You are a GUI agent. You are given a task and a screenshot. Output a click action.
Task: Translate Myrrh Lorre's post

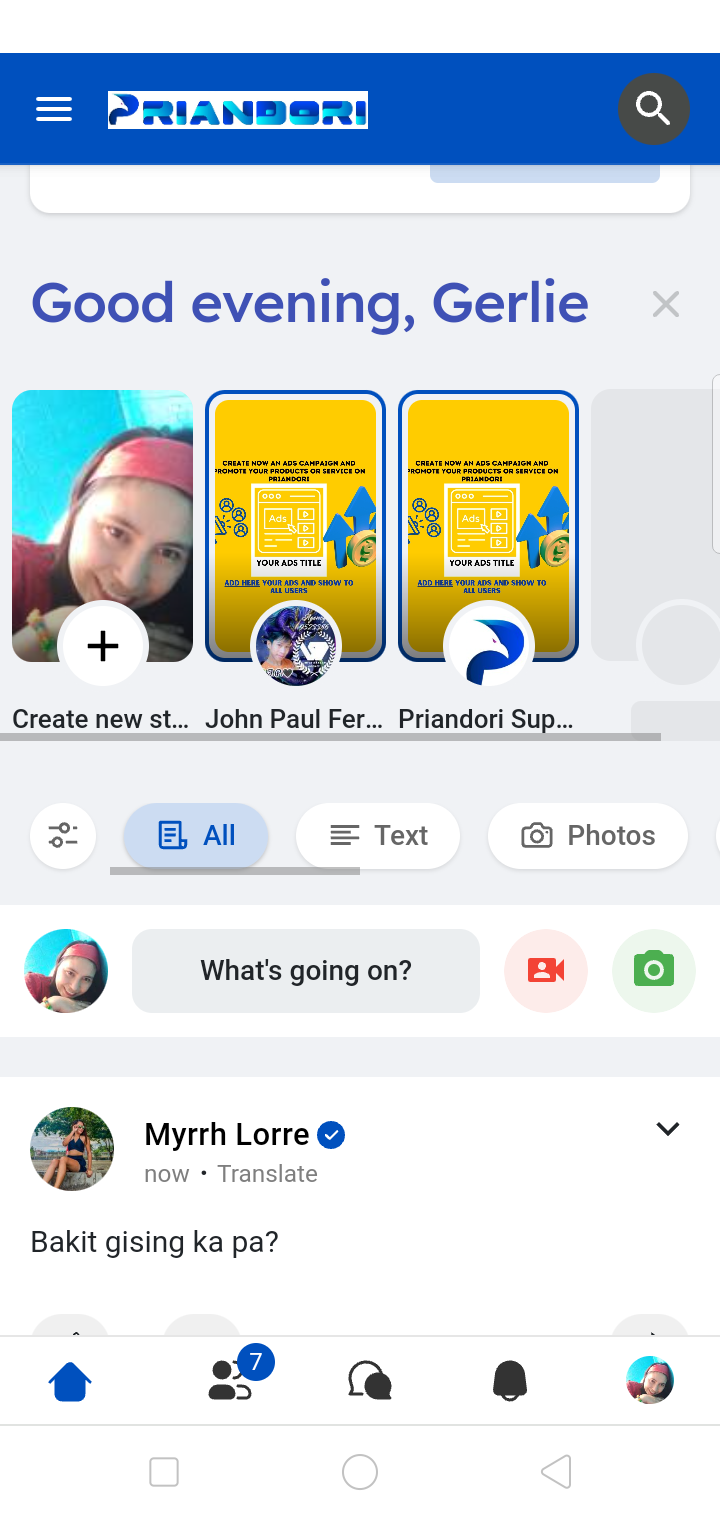point(267,1174)
